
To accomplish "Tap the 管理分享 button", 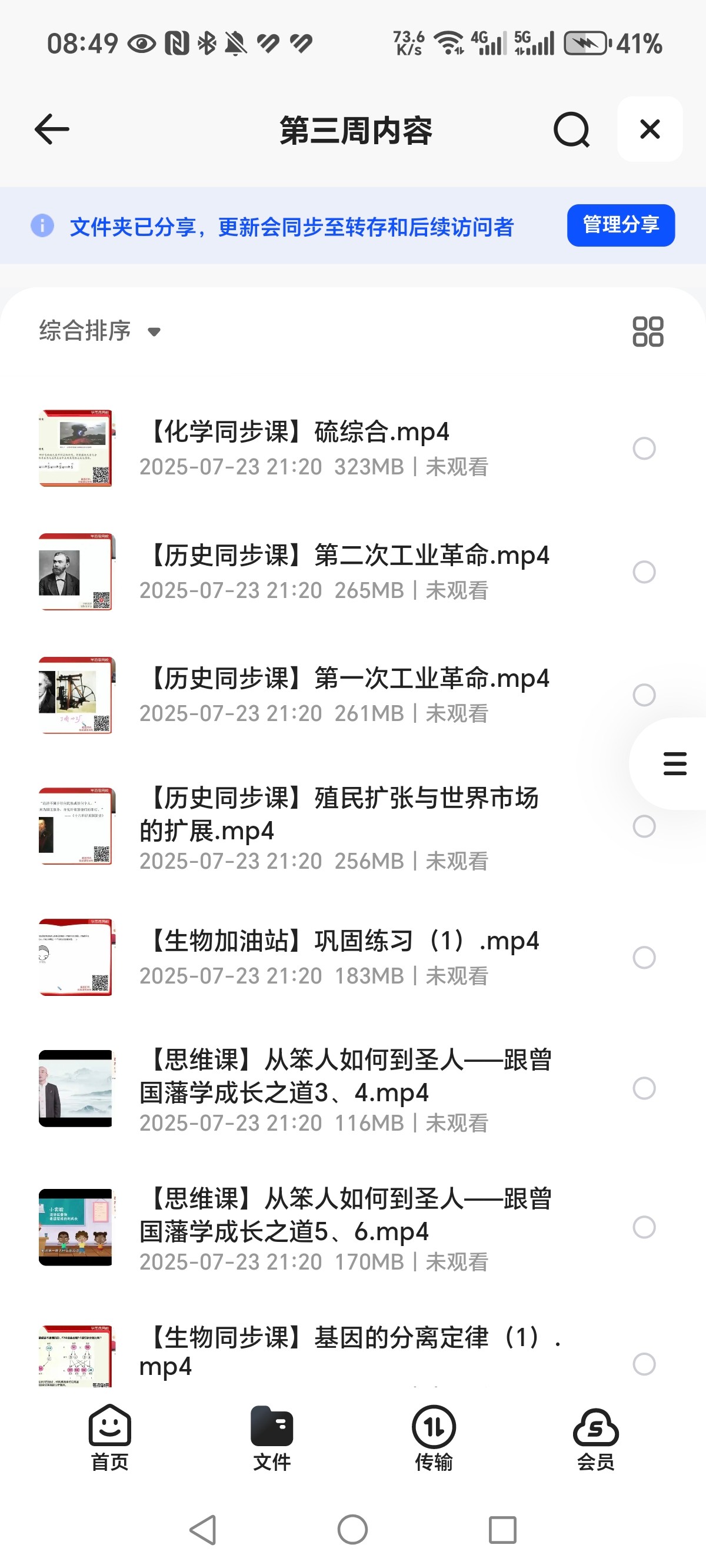I will [x=620, y=225].
